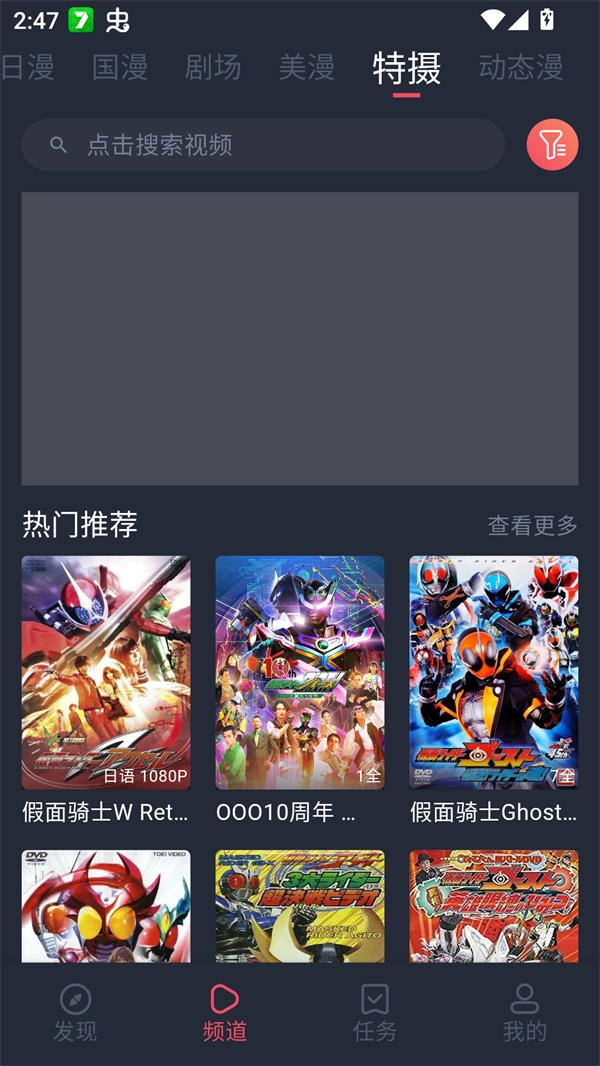Viewport: 600px width, 1066px height.
Task: Switch to the 国漫 tab
Action: tap(120, 67)
